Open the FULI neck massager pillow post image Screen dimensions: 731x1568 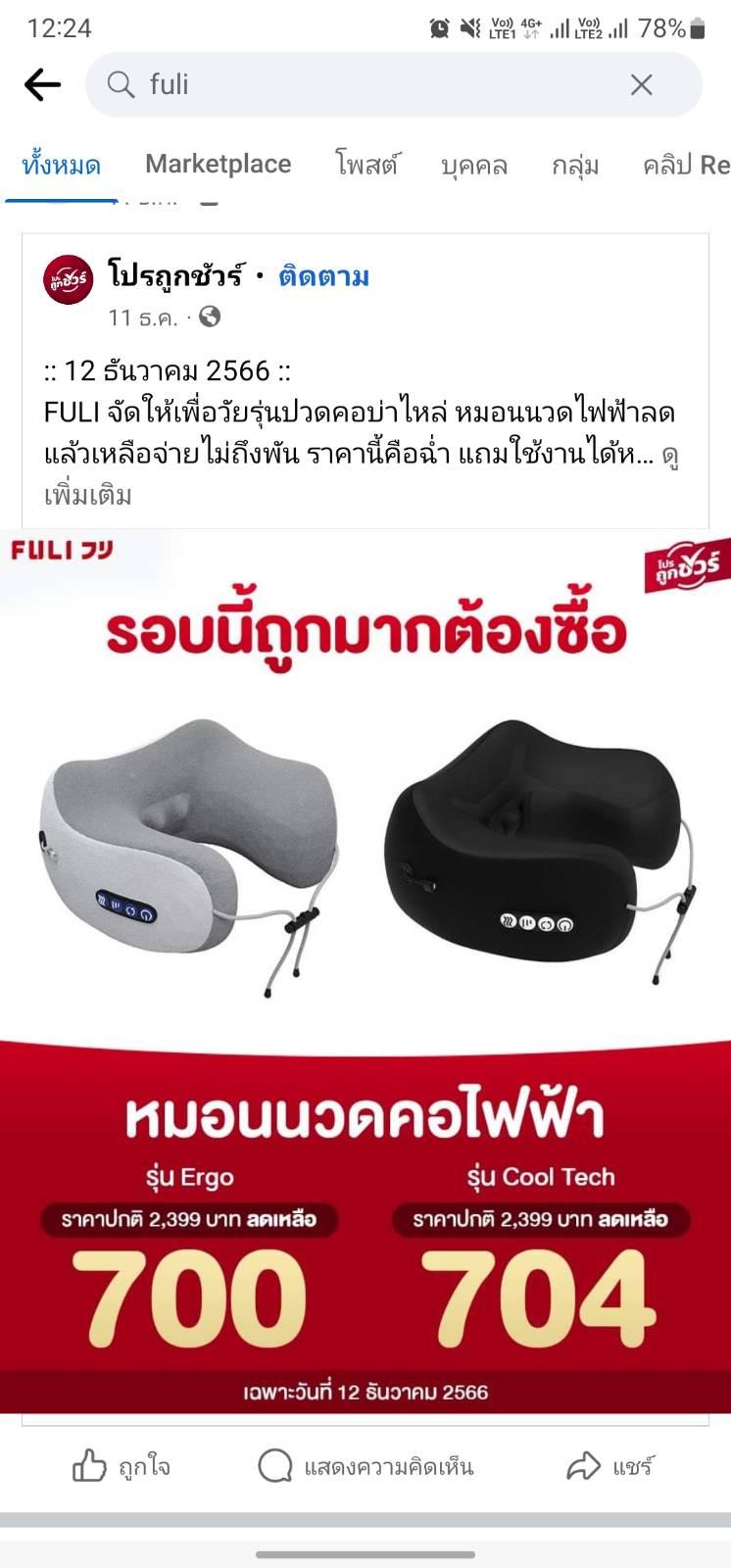(365, 971)
